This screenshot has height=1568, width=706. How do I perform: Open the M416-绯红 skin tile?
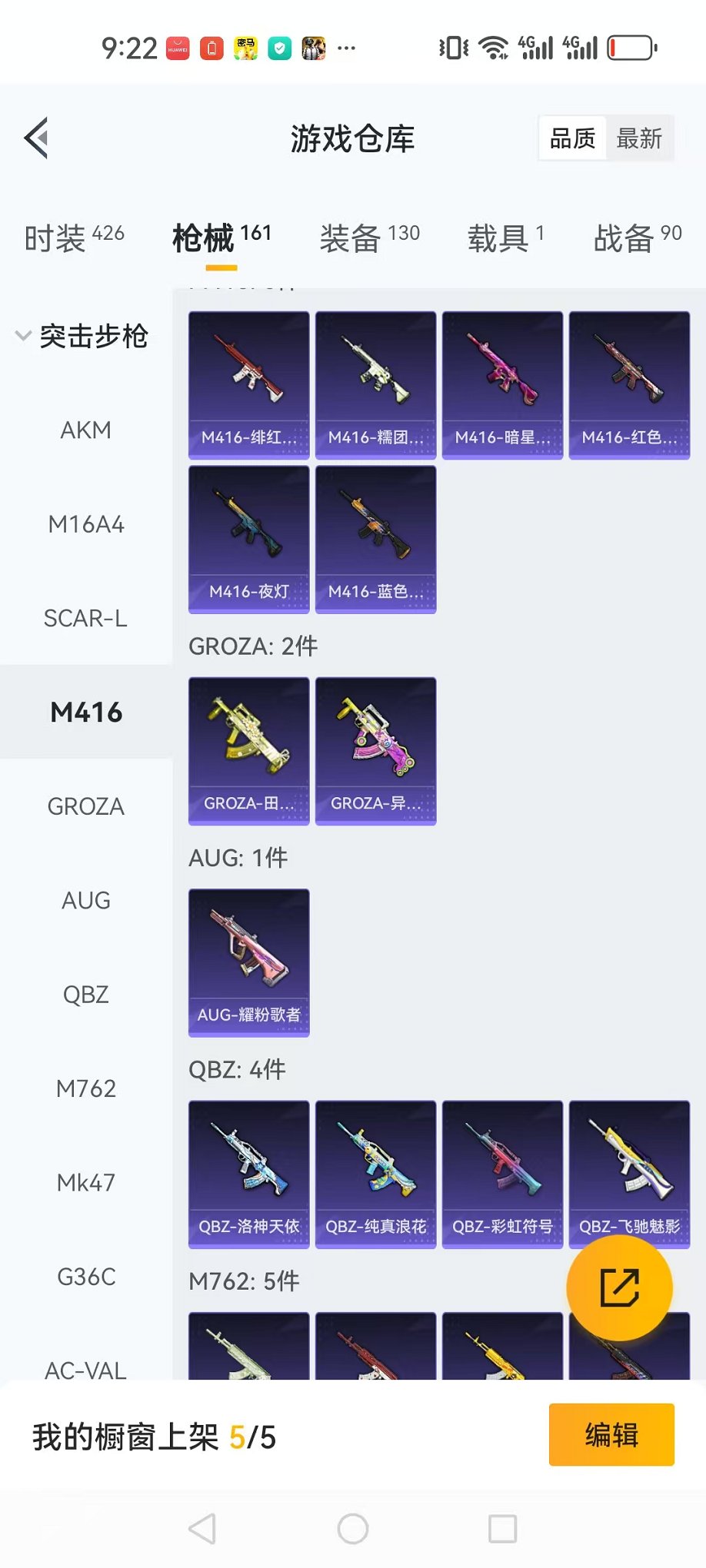249,384
